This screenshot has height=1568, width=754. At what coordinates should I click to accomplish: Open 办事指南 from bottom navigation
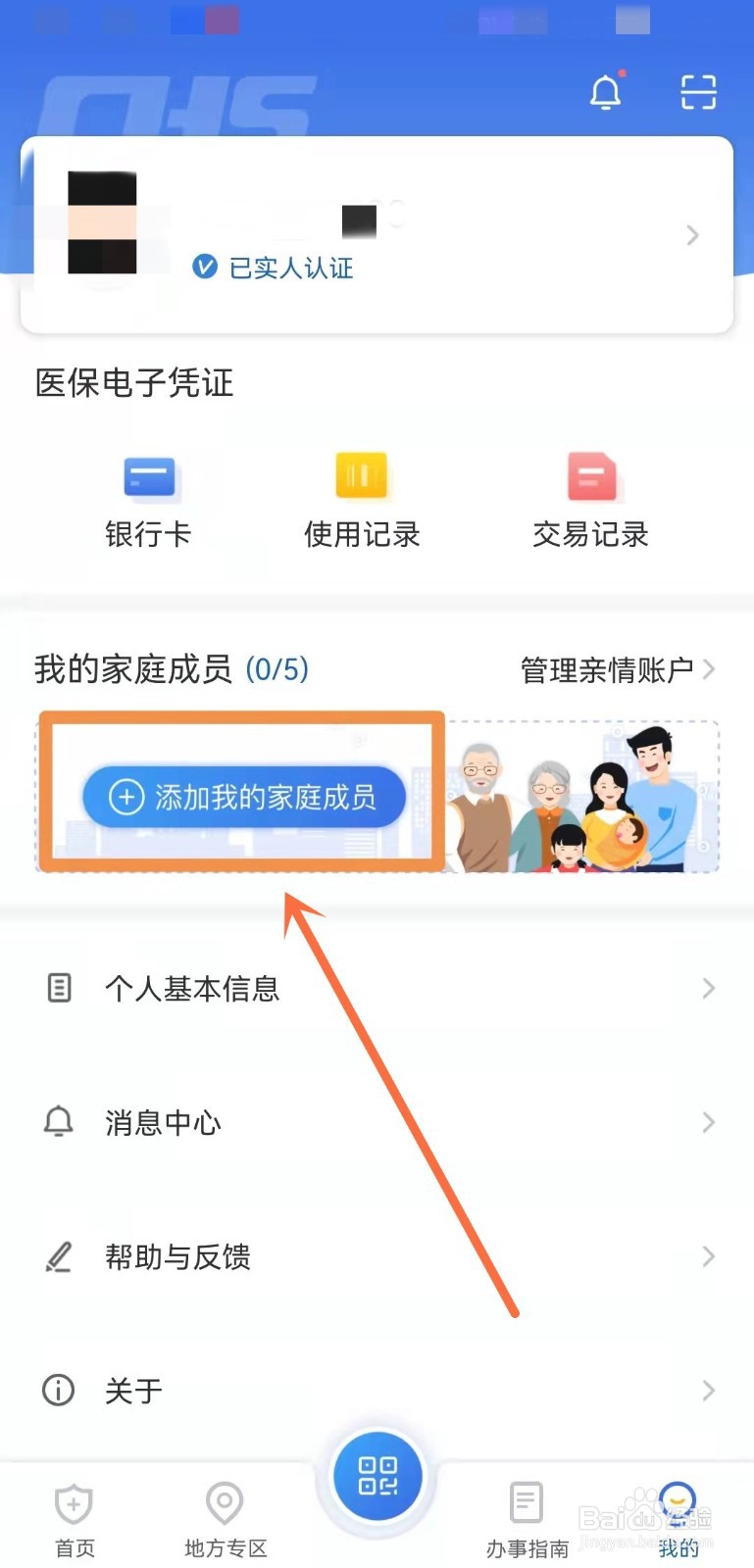526,1514
